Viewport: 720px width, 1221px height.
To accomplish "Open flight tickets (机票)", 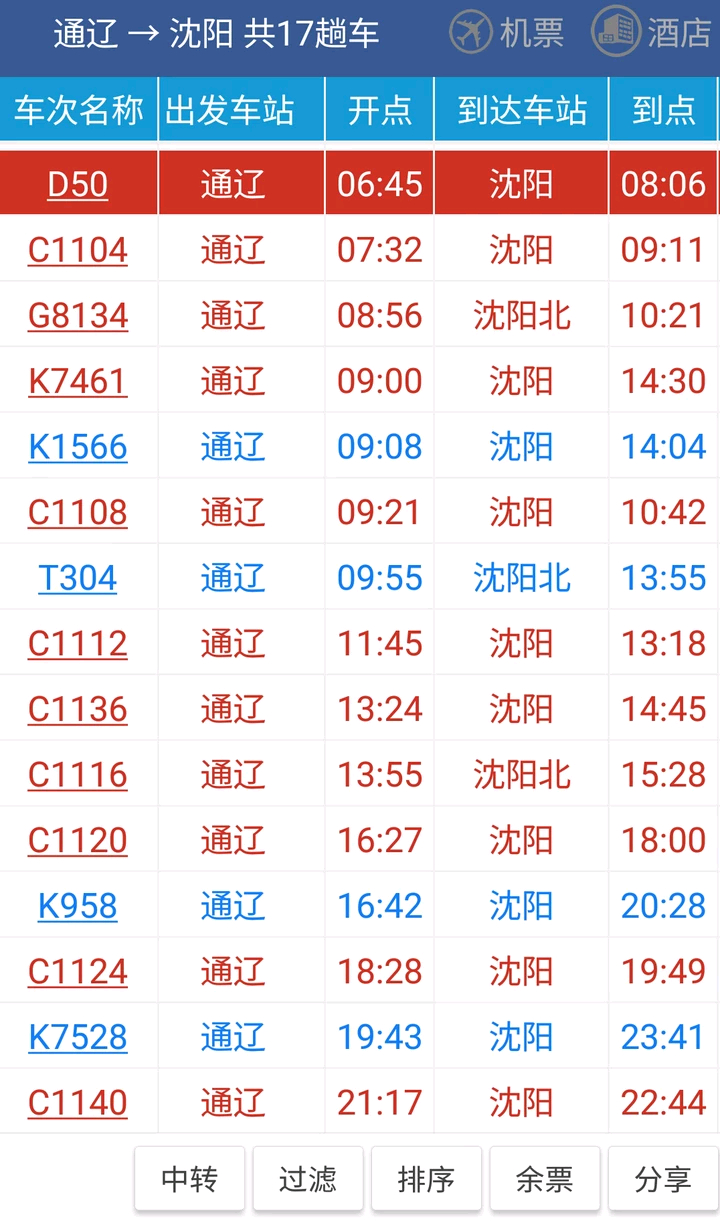I will [x=507, y=33].
